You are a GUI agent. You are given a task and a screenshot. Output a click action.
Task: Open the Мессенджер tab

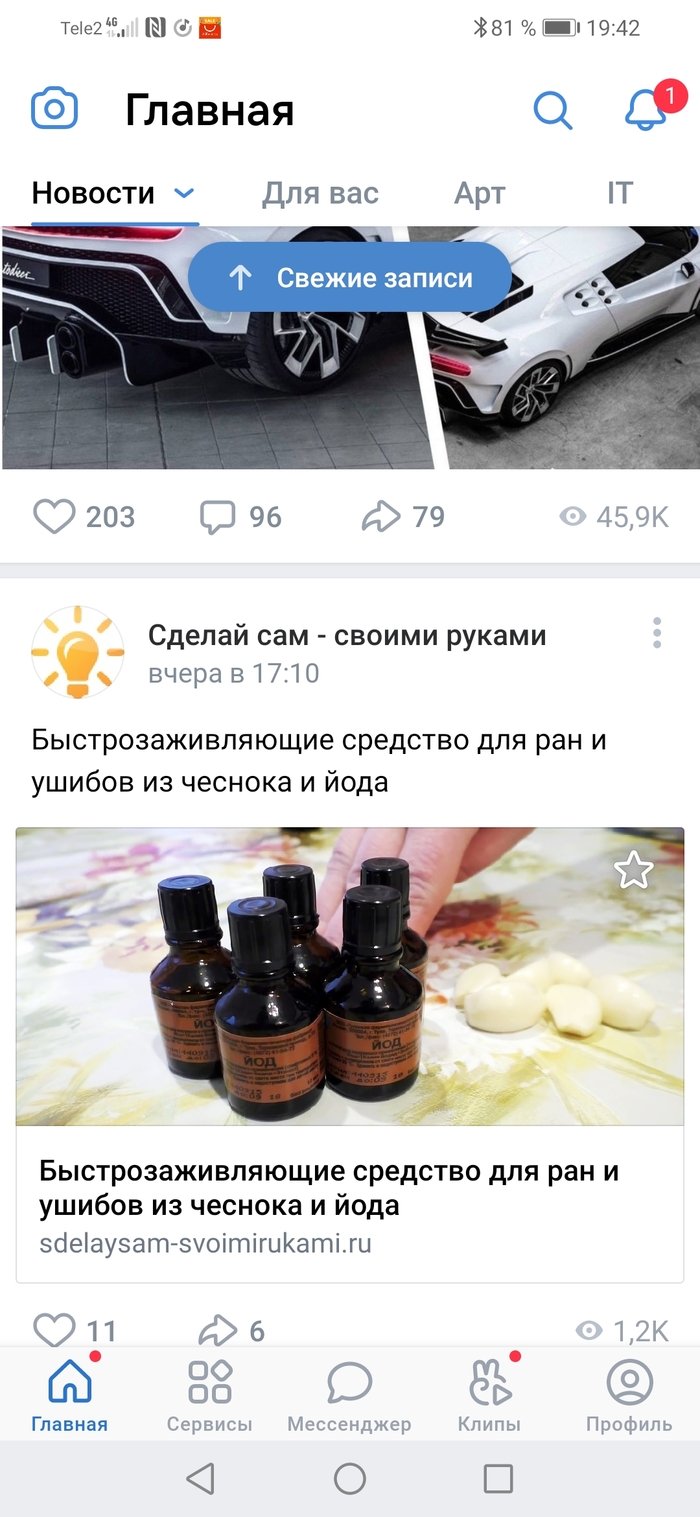(349, 1394)
